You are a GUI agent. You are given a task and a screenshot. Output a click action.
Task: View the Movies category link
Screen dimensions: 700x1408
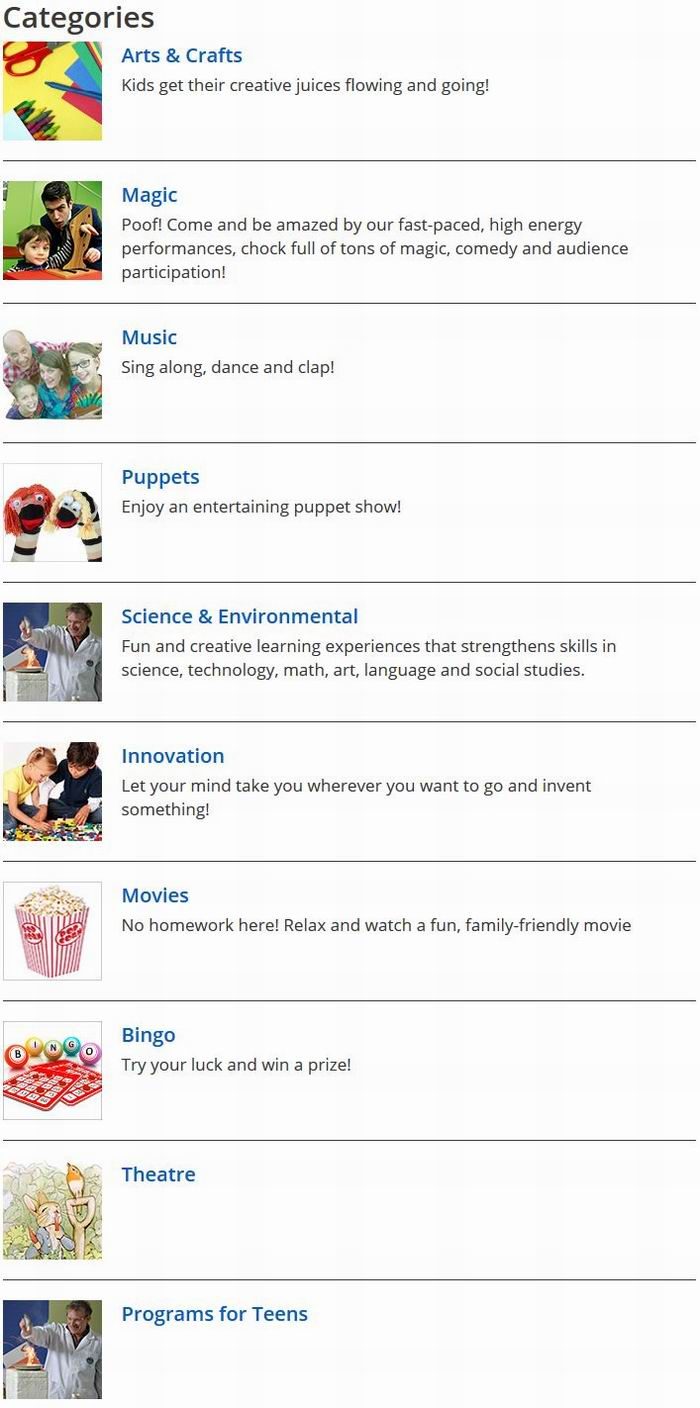point(155,896)
